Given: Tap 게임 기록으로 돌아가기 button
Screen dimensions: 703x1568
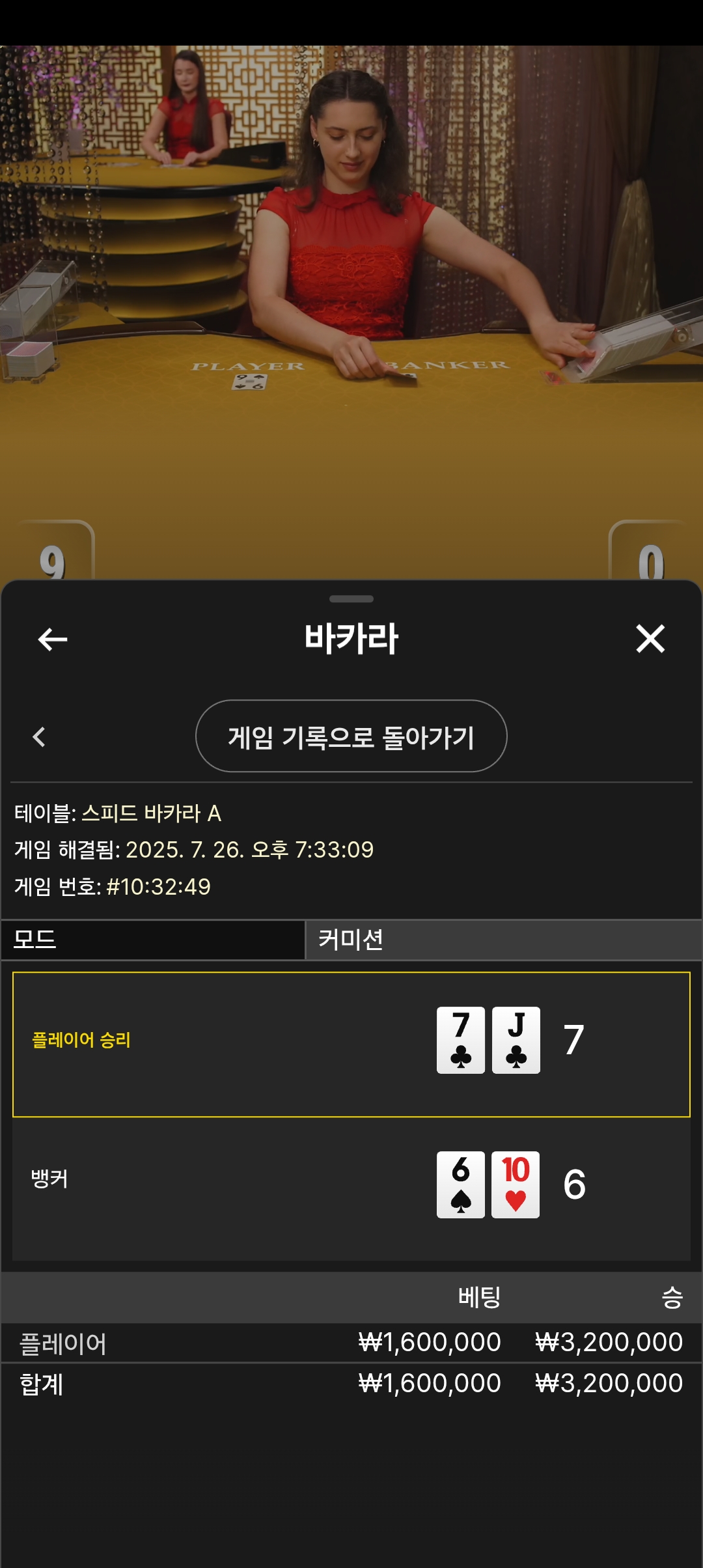Looking at the screenshot, I should point(351,736).
